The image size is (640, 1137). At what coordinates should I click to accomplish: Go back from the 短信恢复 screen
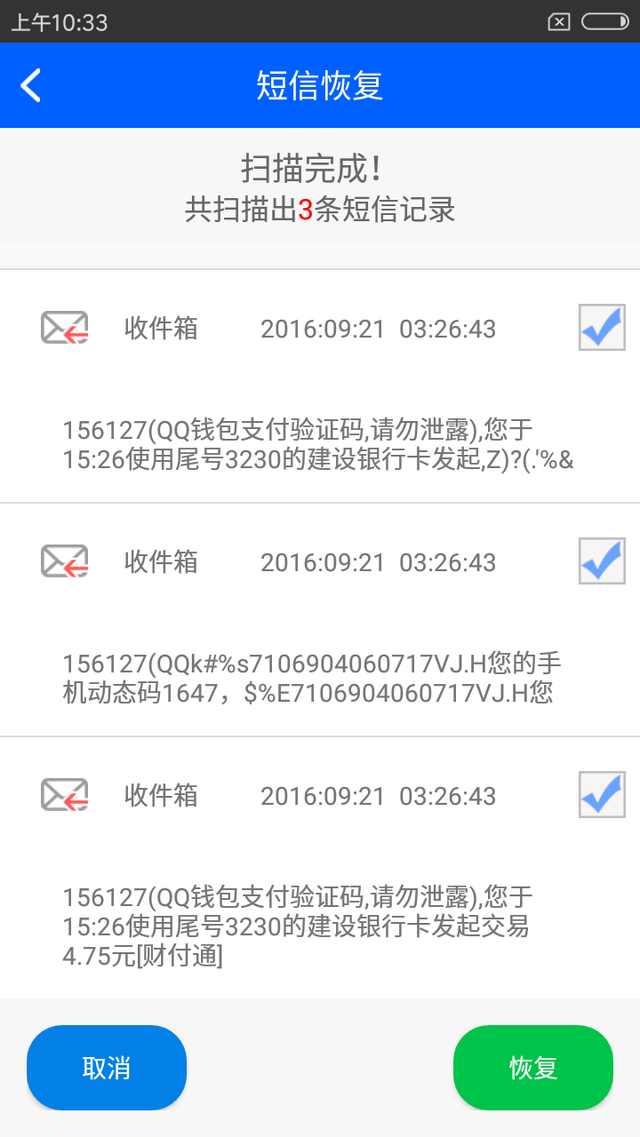click(30, 86)
